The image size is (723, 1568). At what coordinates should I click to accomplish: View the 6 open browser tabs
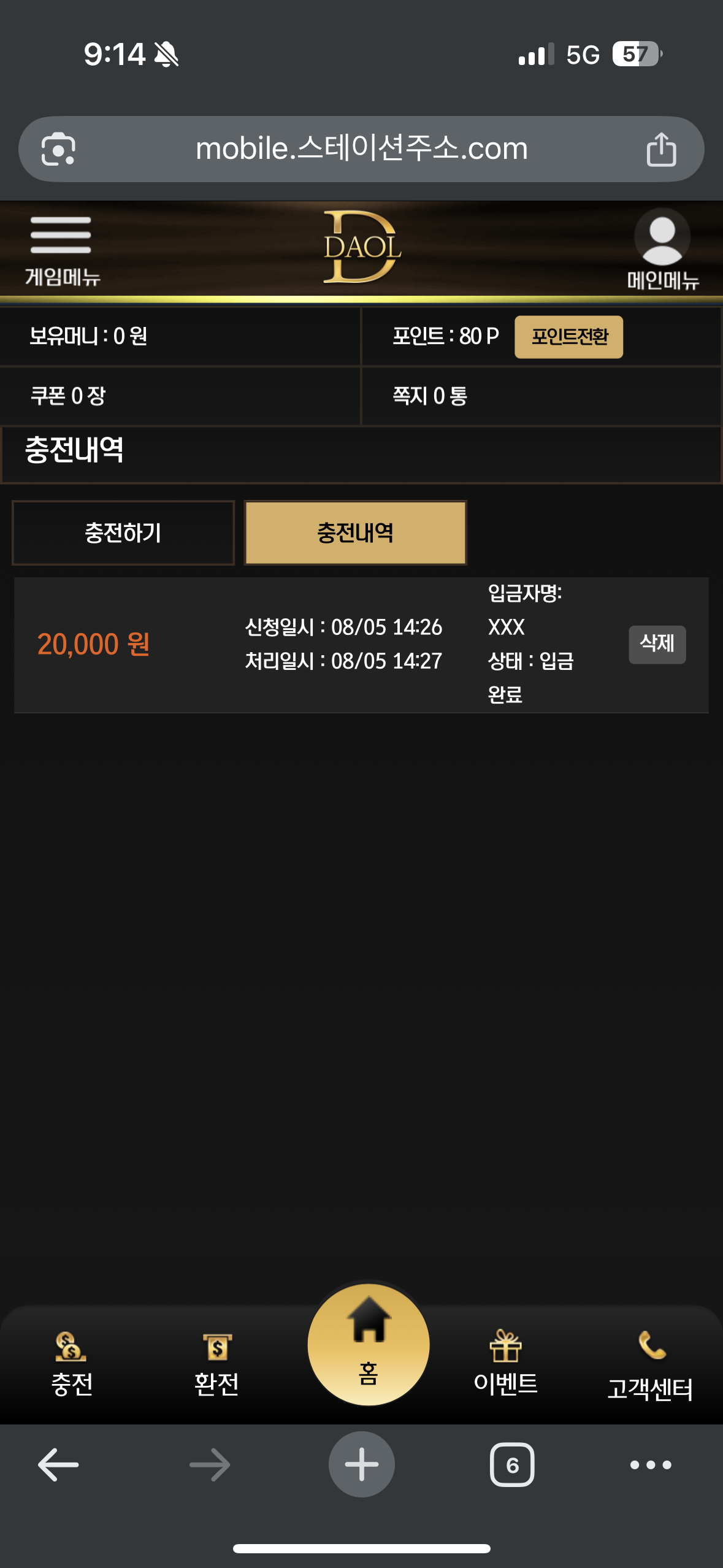512,1465
